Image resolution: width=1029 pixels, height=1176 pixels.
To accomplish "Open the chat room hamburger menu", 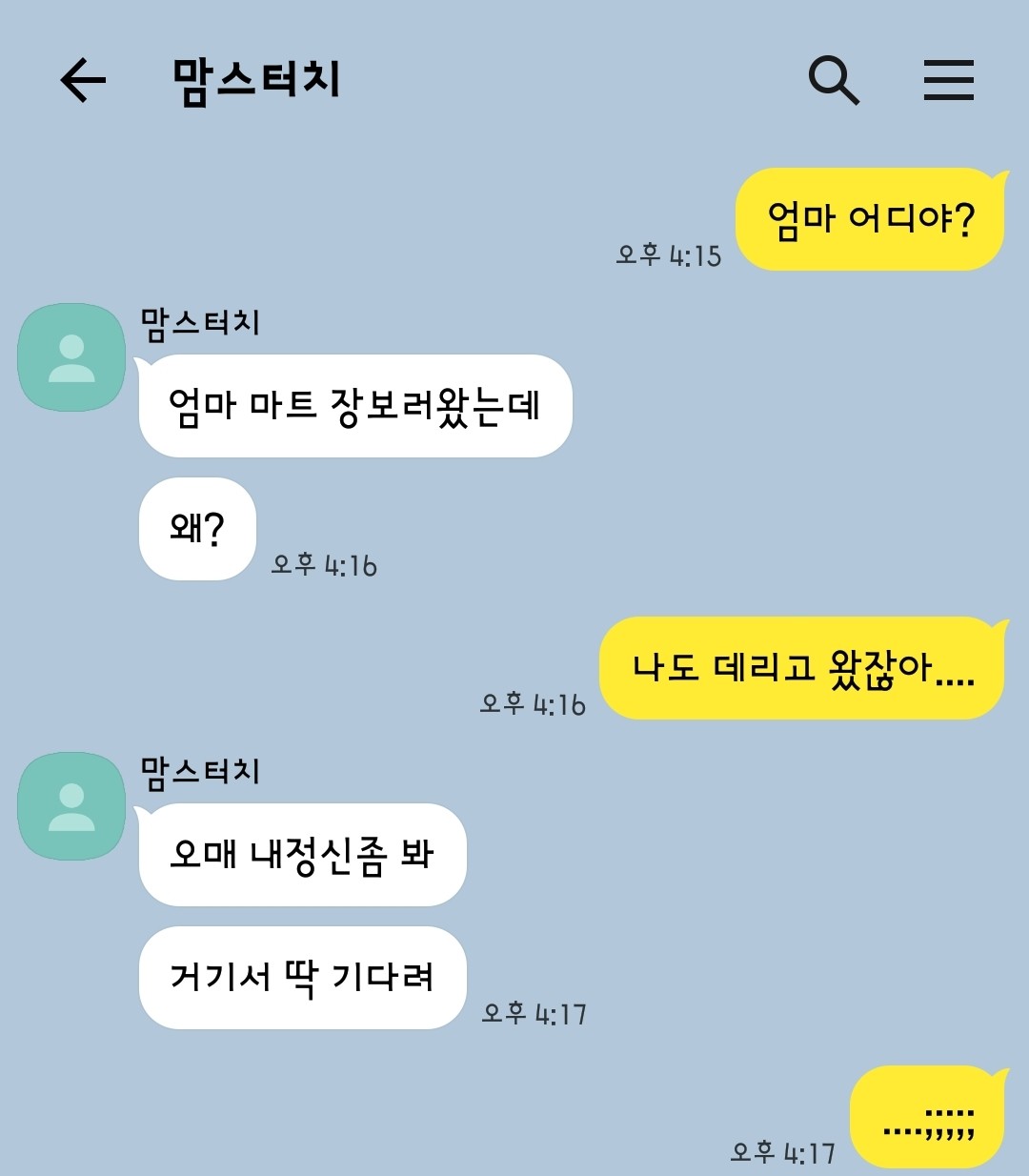I will 948,79.
